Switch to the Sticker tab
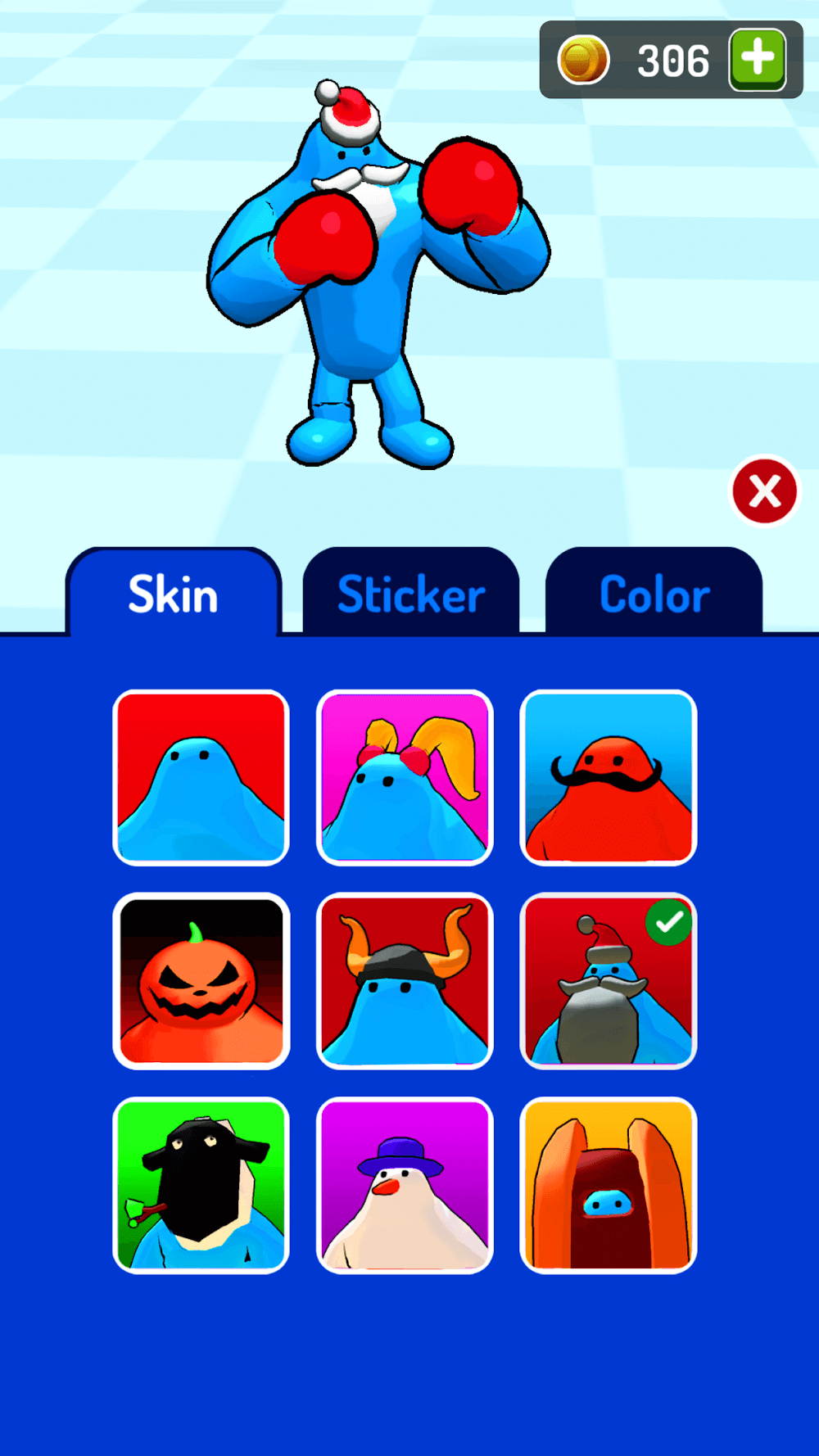The width and height of the screenshot is (819, 1456). pyautogui.click(x=411, y=594)
